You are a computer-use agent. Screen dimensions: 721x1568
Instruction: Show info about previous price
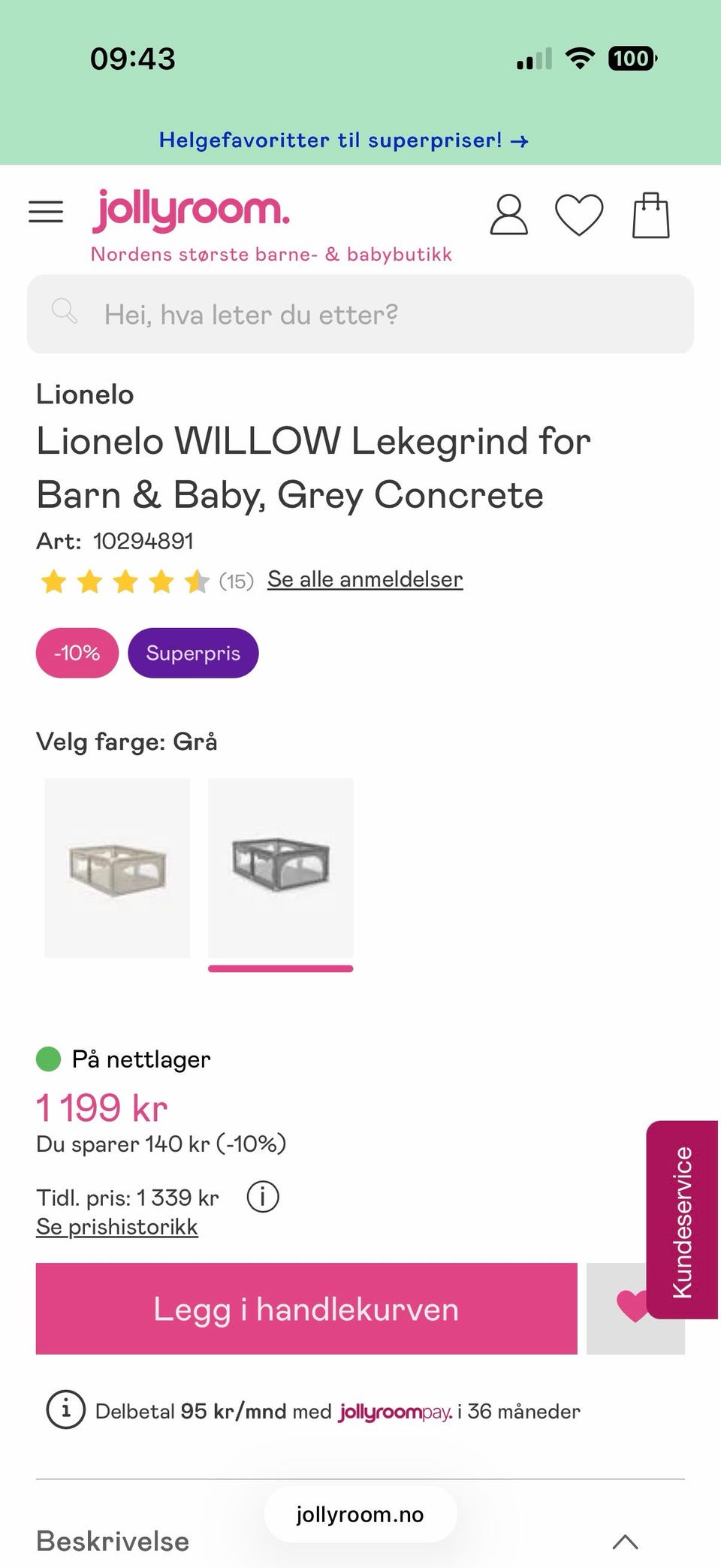(x=263, y=1197)
